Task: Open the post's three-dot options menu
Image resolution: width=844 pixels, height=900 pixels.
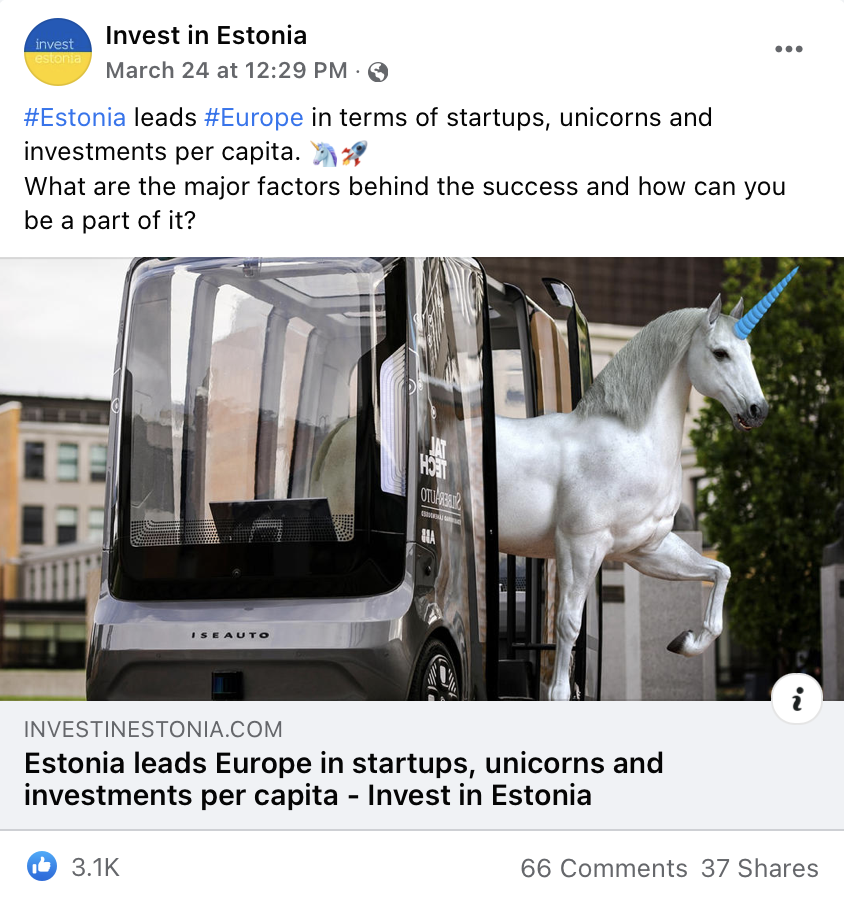Action: [789, 50]
